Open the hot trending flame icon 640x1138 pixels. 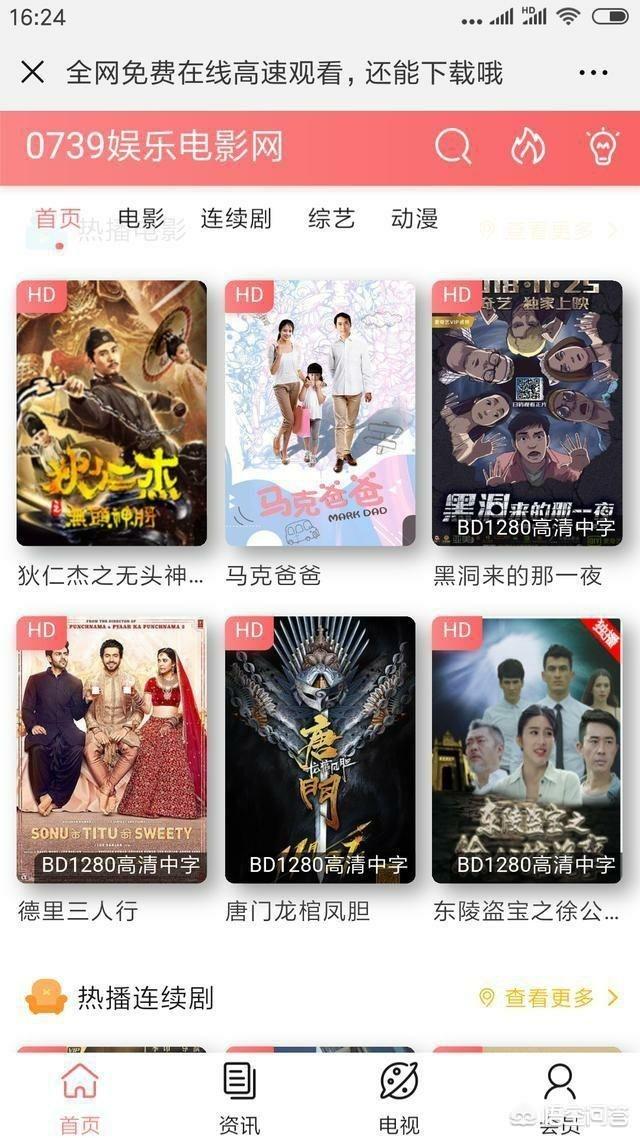pos(528,147)
